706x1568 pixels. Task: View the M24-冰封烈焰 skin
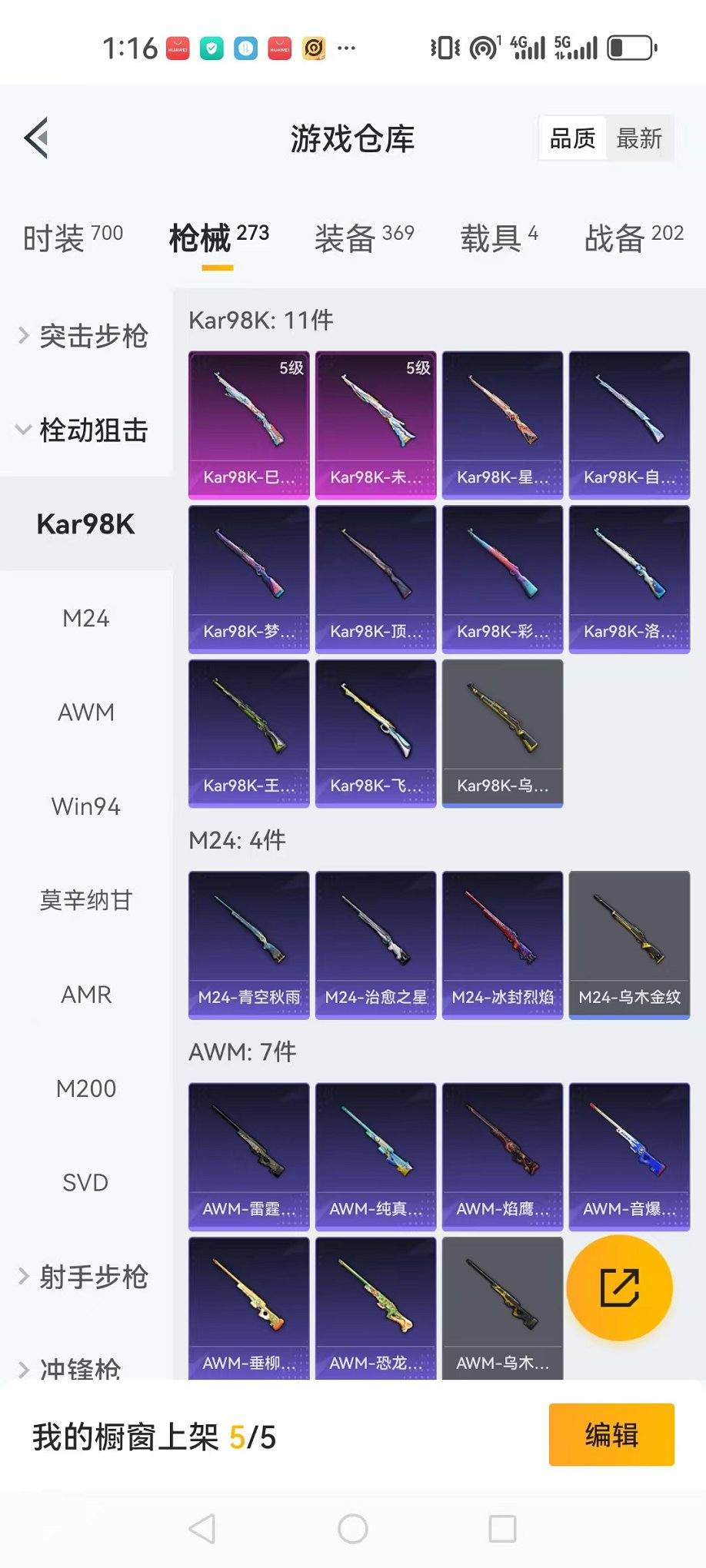(502, 945)
